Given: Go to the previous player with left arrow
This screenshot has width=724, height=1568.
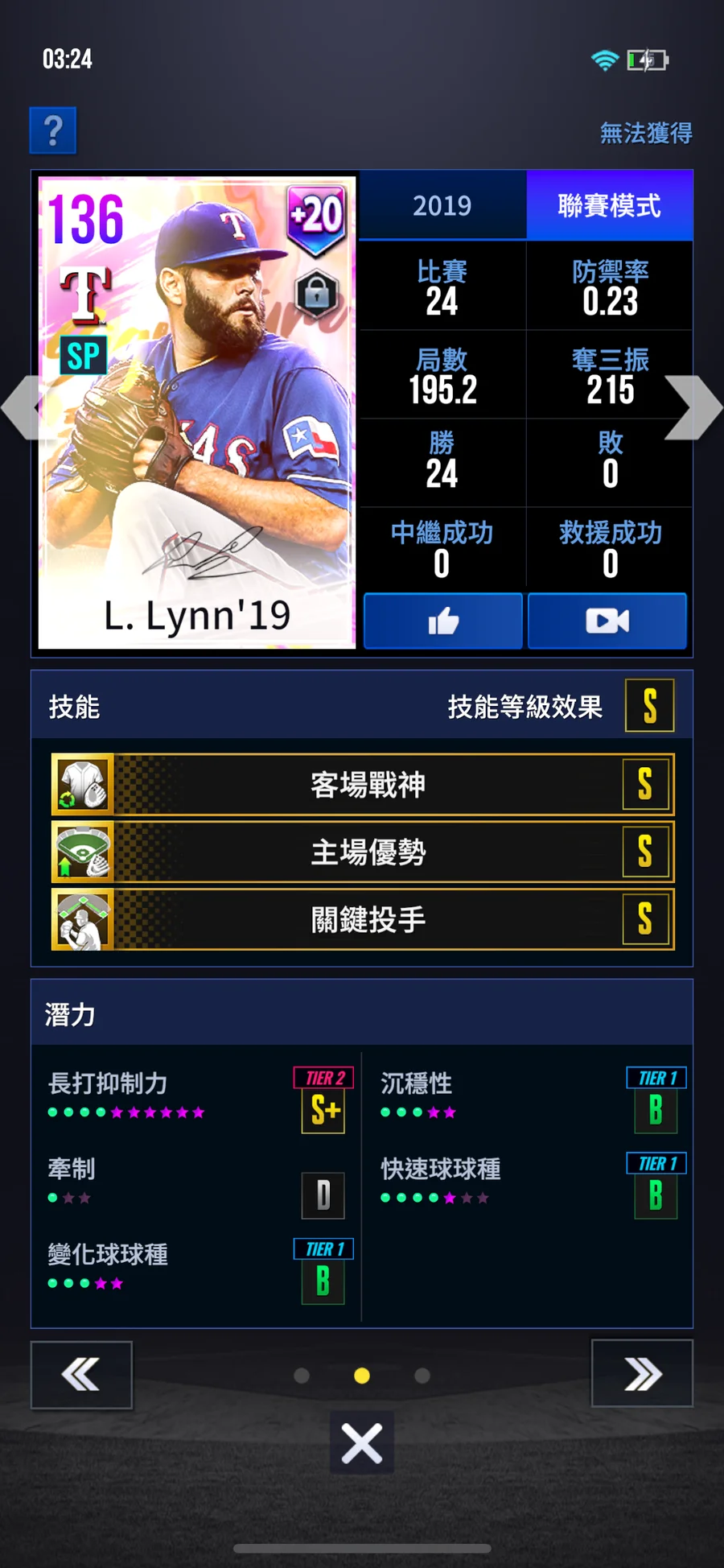Looking at the screenshot, I should (x=23, y=408).
